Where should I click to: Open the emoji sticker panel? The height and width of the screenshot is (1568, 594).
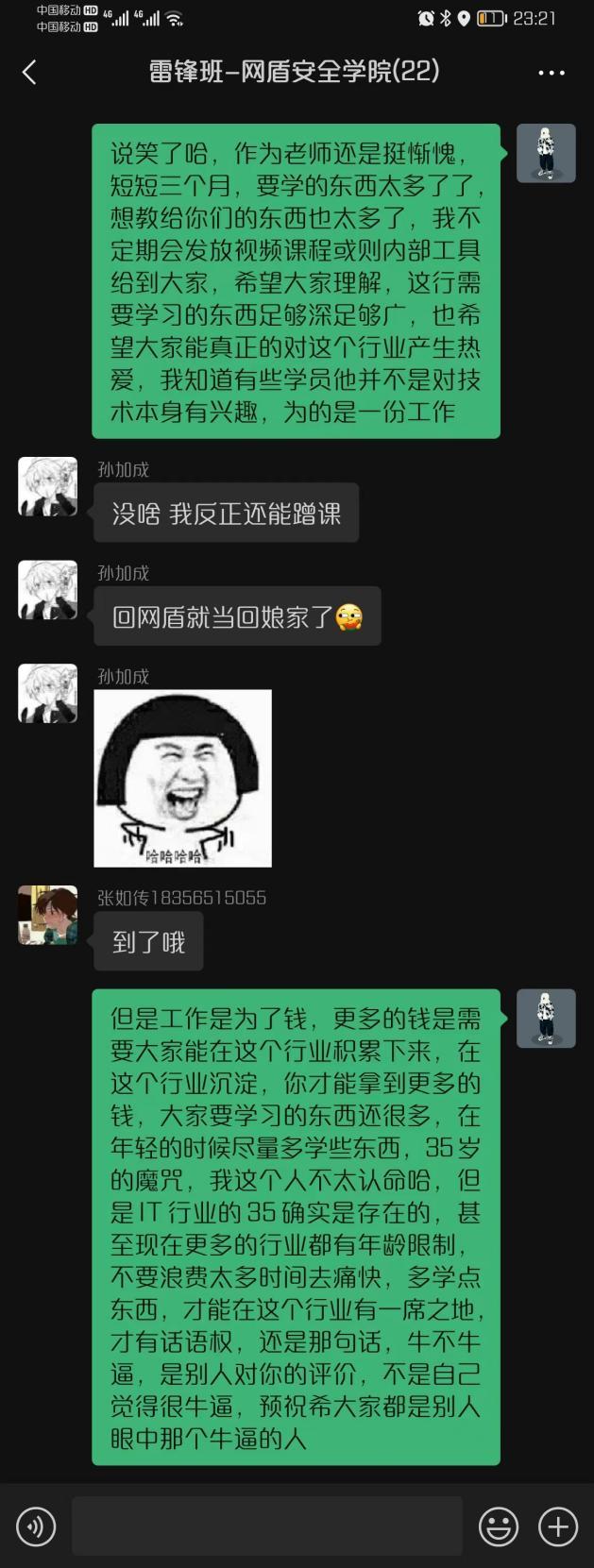point(499,1526)
